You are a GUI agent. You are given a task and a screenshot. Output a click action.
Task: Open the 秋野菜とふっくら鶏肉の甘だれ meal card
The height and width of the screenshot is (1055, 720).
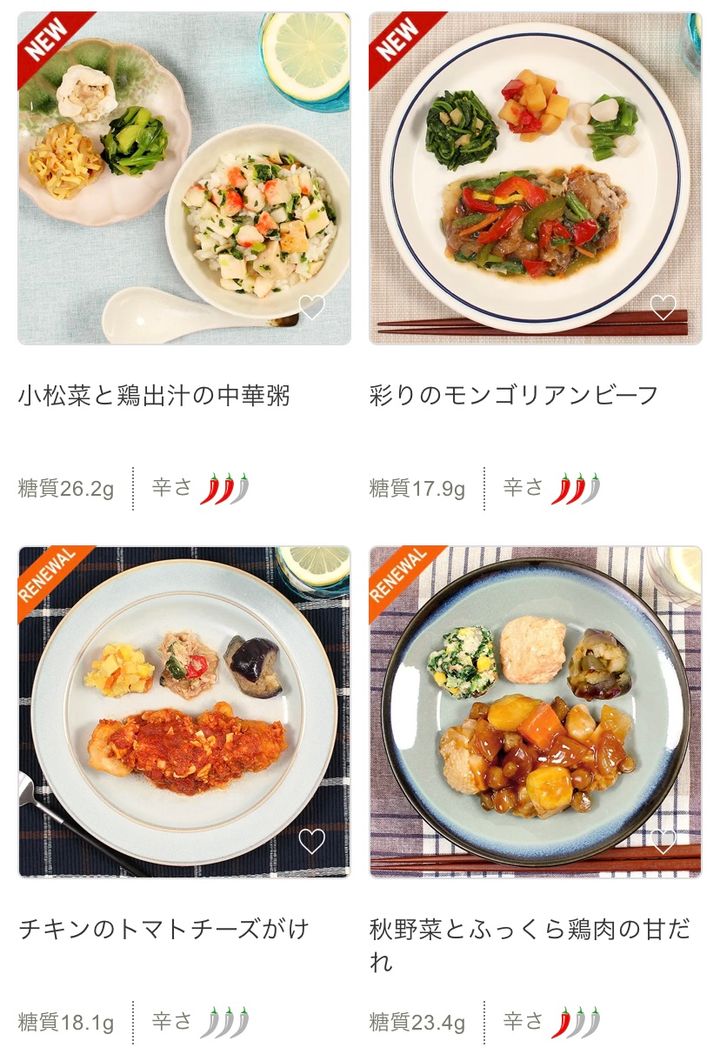click(535, 710)
